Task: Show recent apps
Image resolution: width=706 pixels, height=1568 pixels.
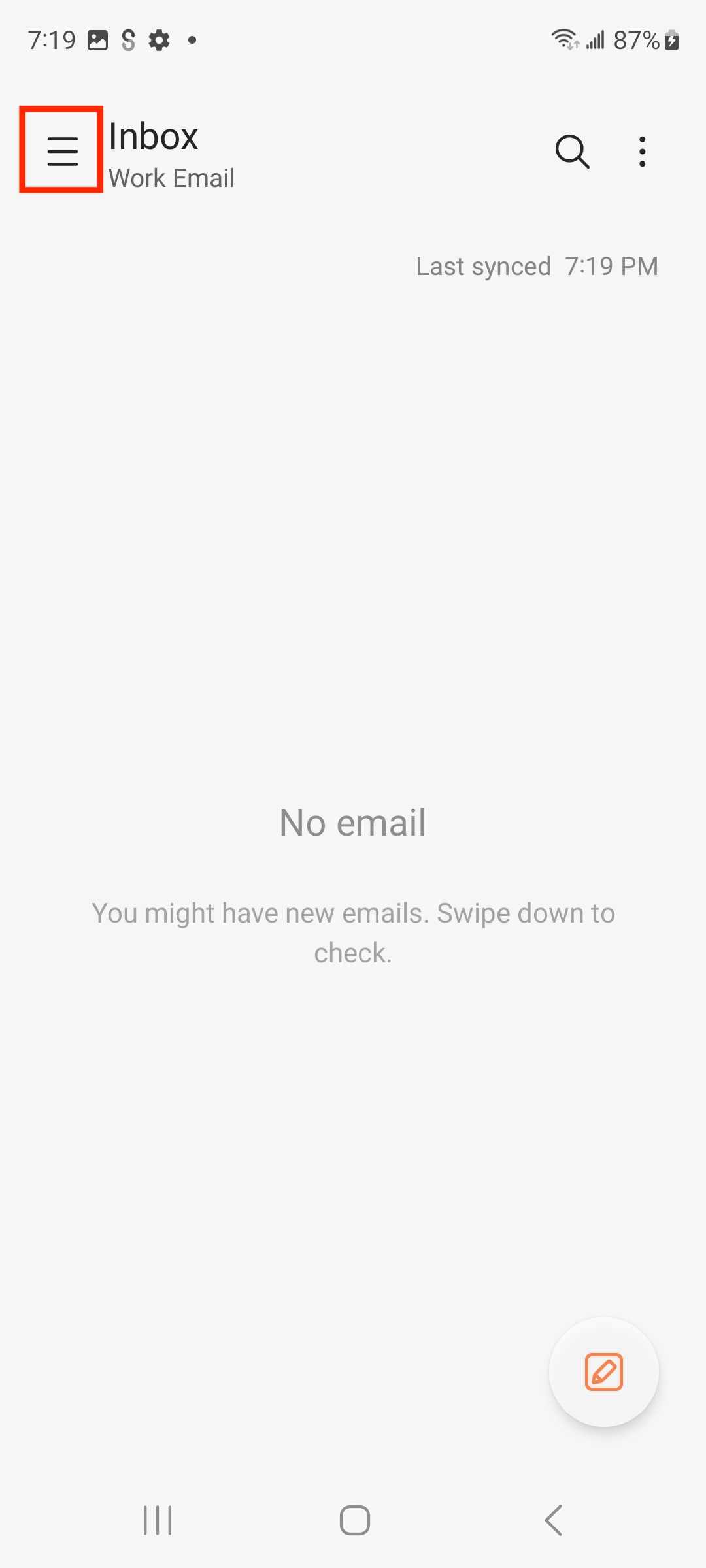Action: point(158,1520)
